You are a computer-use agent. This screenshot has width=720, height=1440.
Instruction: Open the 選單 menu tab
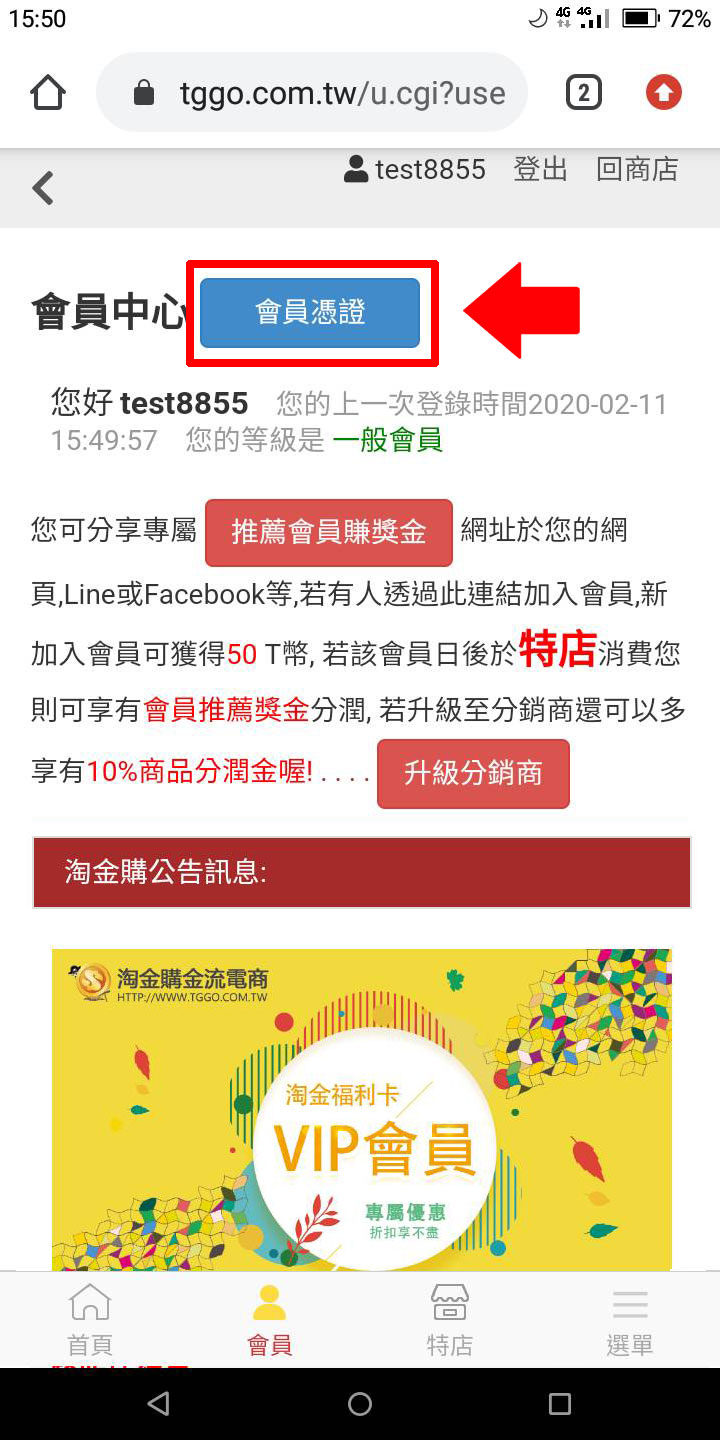click(x=630, y=1320)
